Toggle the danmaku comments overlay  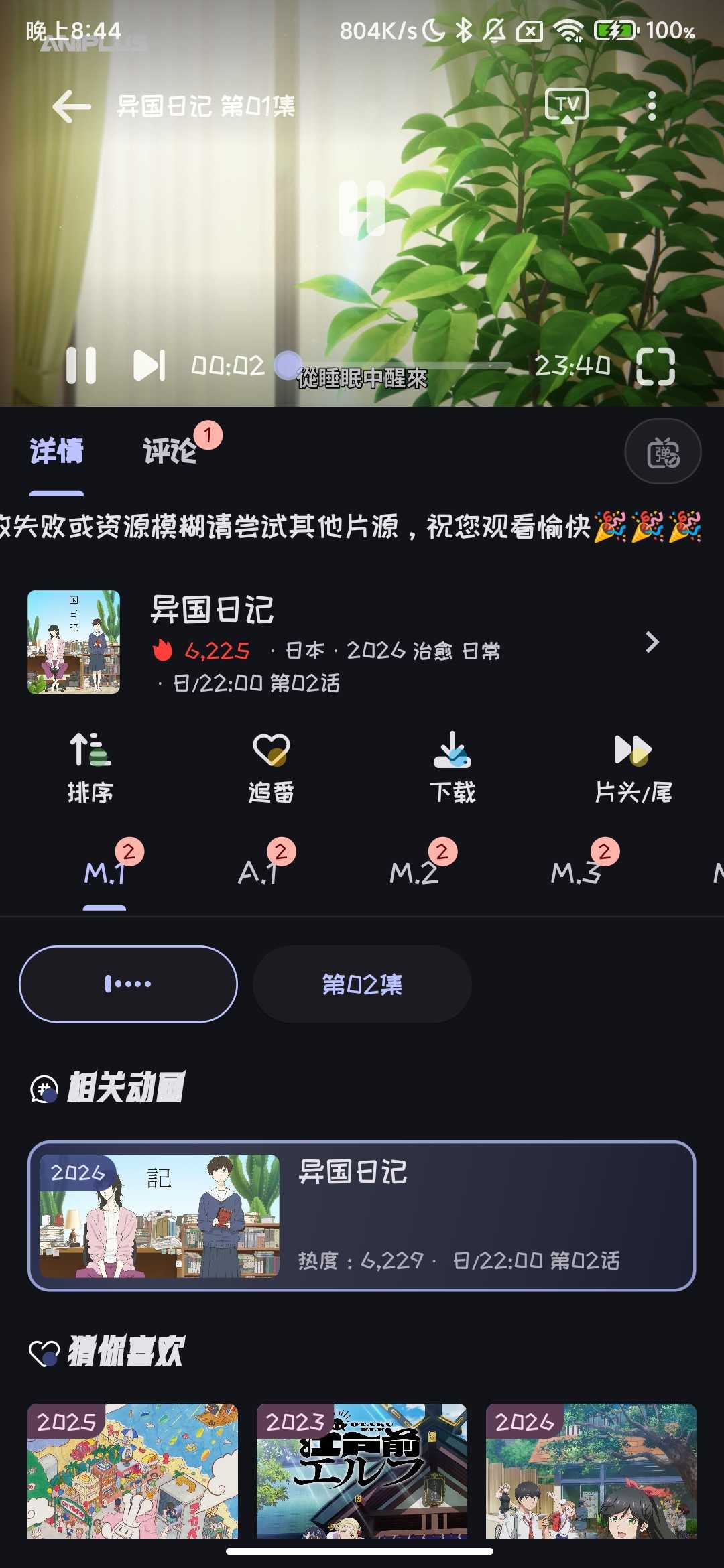pyautogui.click(x=662, y=452)
